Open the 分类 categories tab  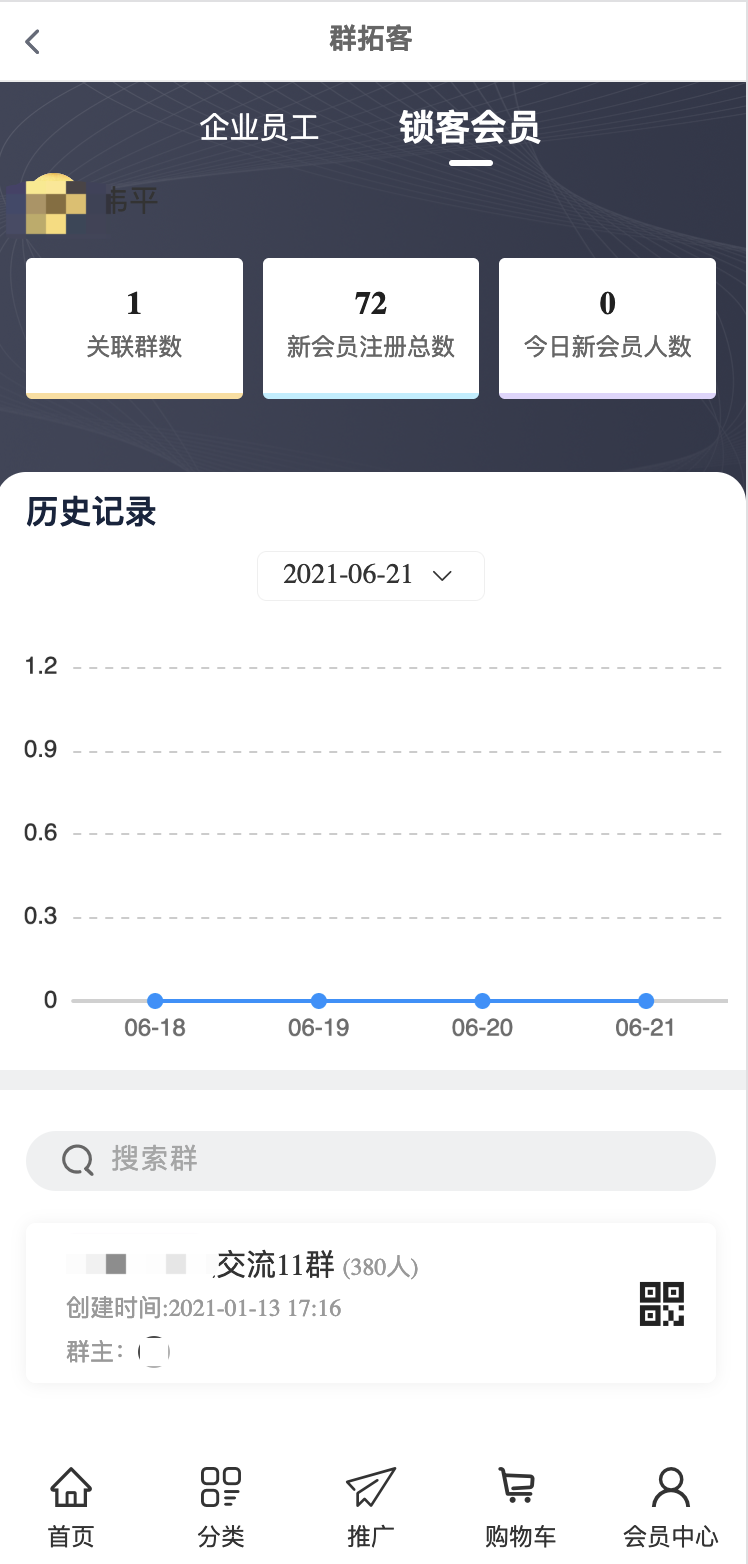coord(221,1507)
